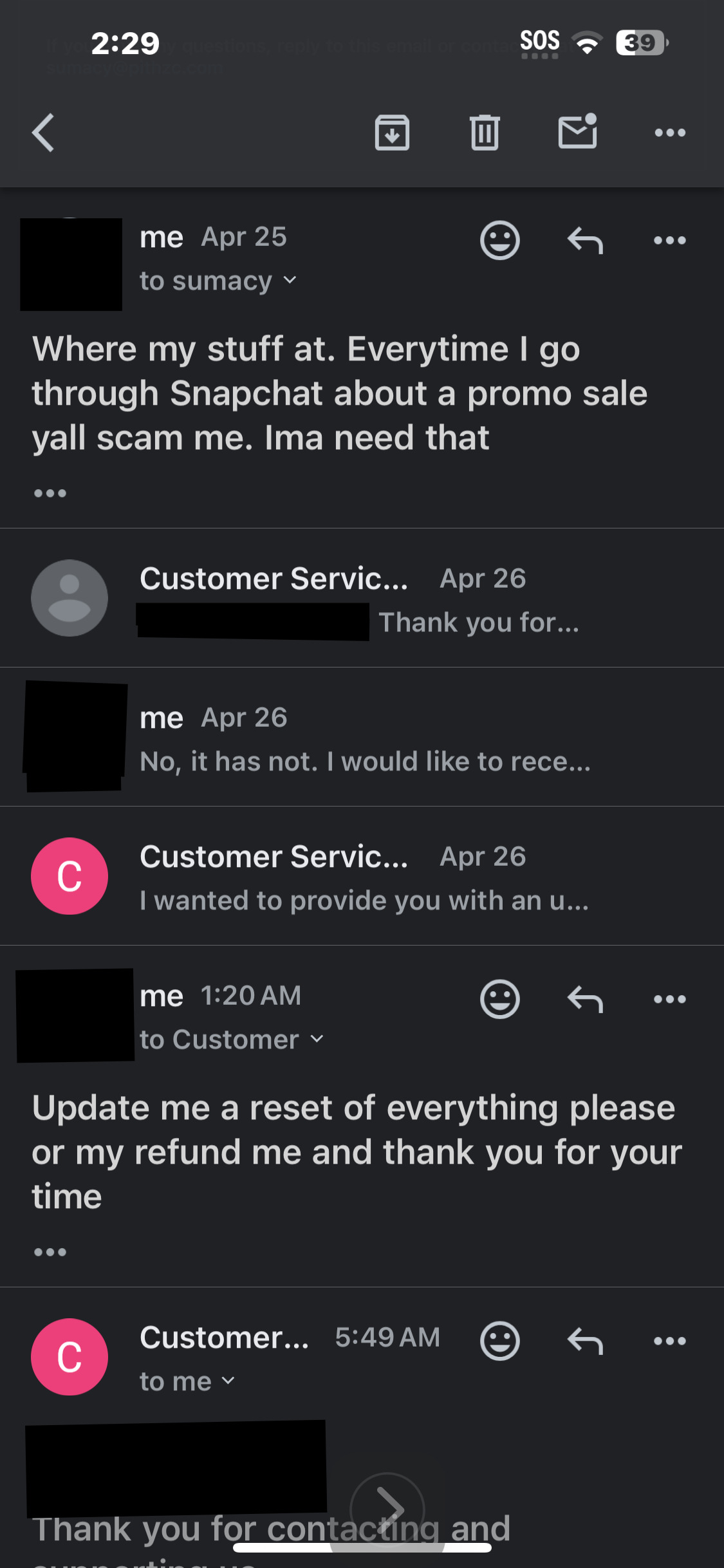Image resolution: width=724 pixels, height=1568 pixels.
Task: Mark the conversation as unread
Action: coord(577,132)
